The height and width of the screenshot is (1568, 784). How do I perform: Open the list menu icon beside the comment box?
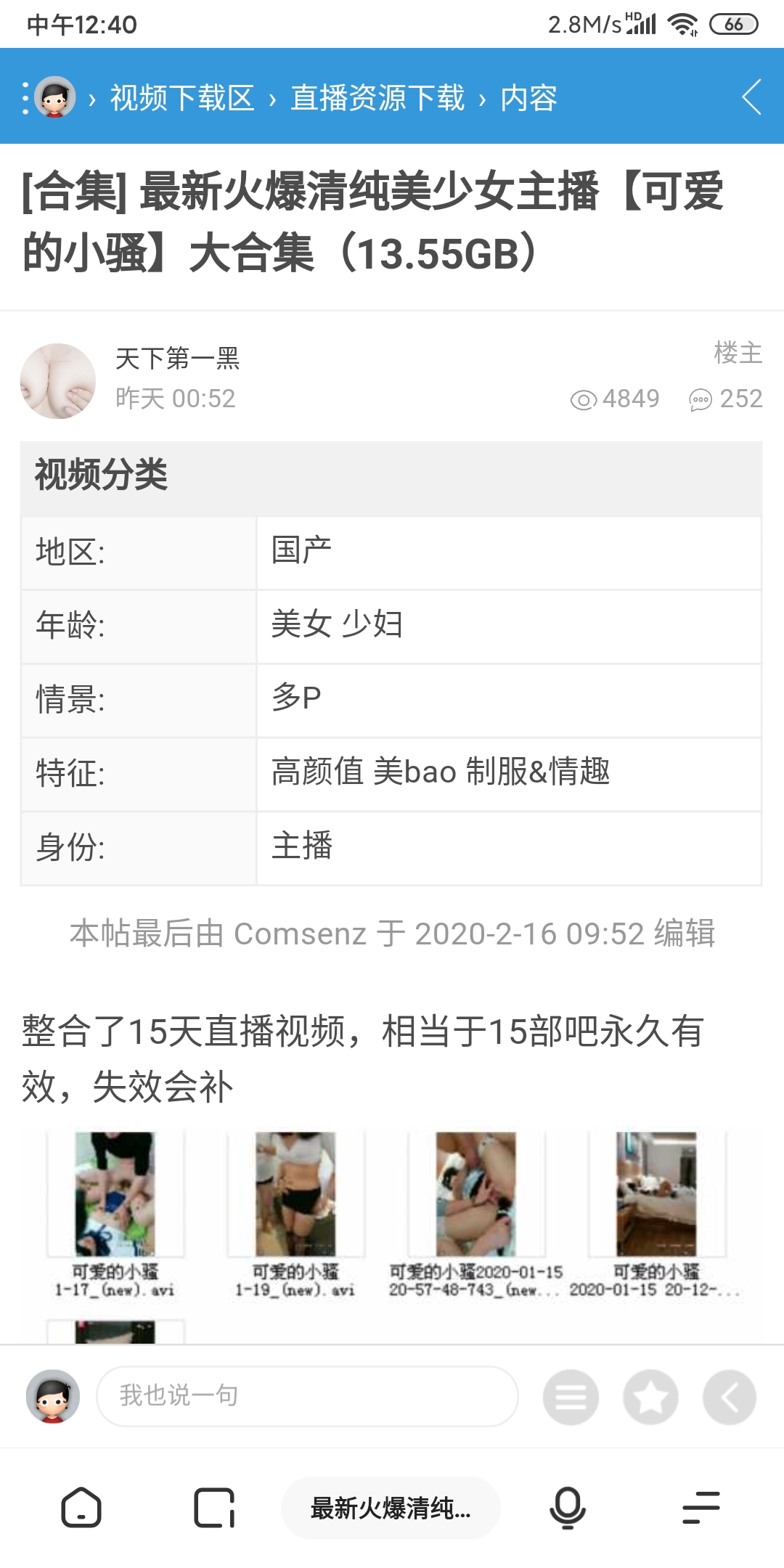click(571, 1397)
